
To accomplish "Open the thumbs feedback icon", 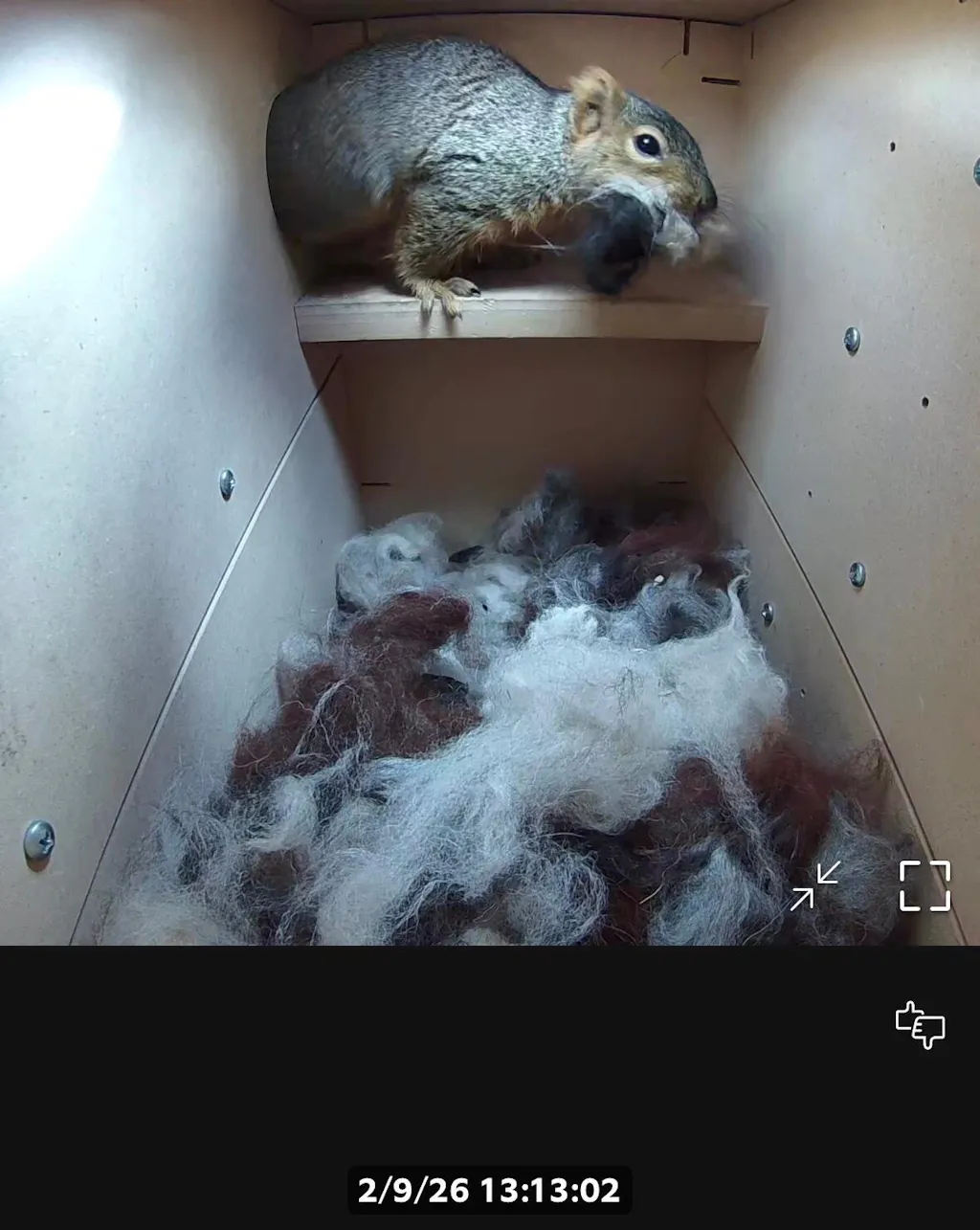I will pos(920,1025).
